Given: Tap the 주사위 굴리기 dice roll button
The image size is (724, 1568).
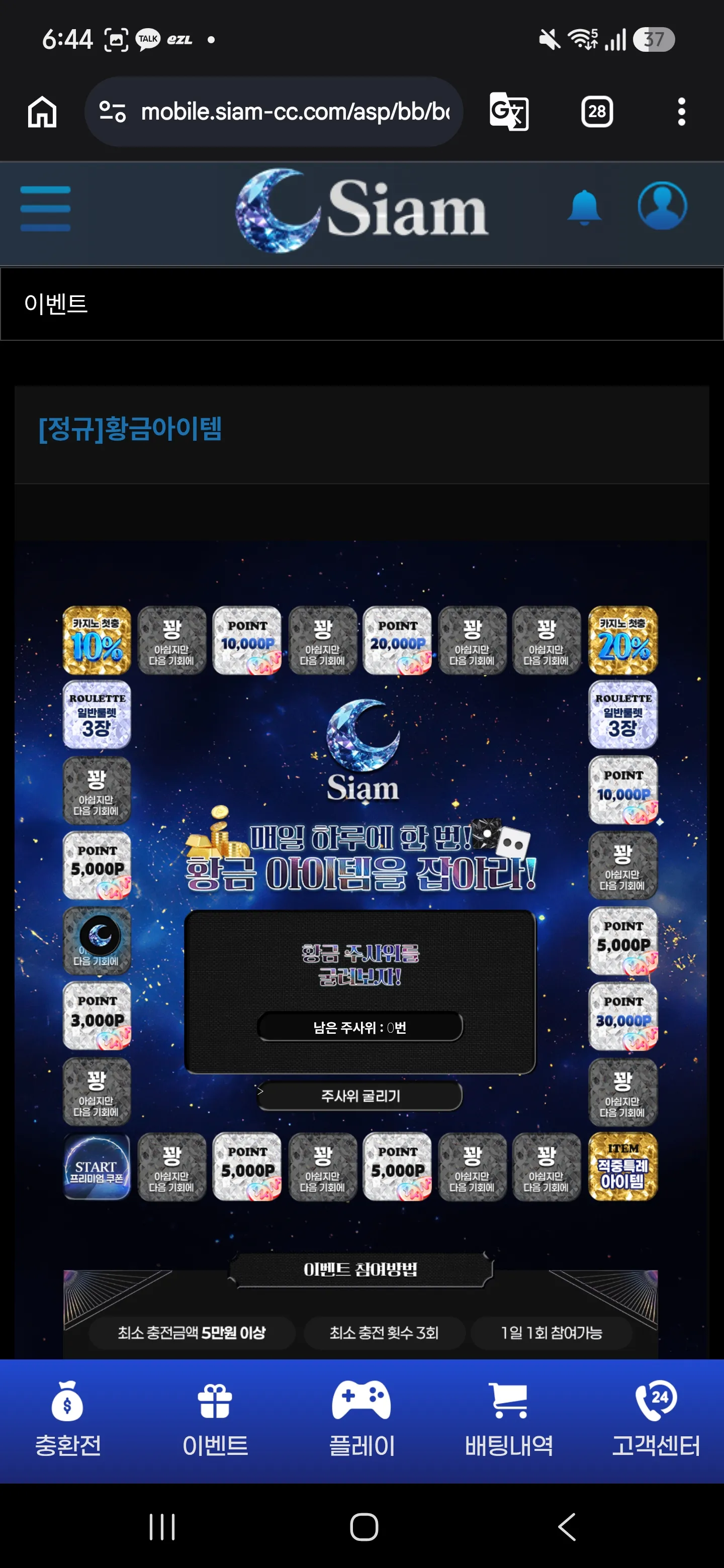Looking at the screenshot, I should point(360,1096).
